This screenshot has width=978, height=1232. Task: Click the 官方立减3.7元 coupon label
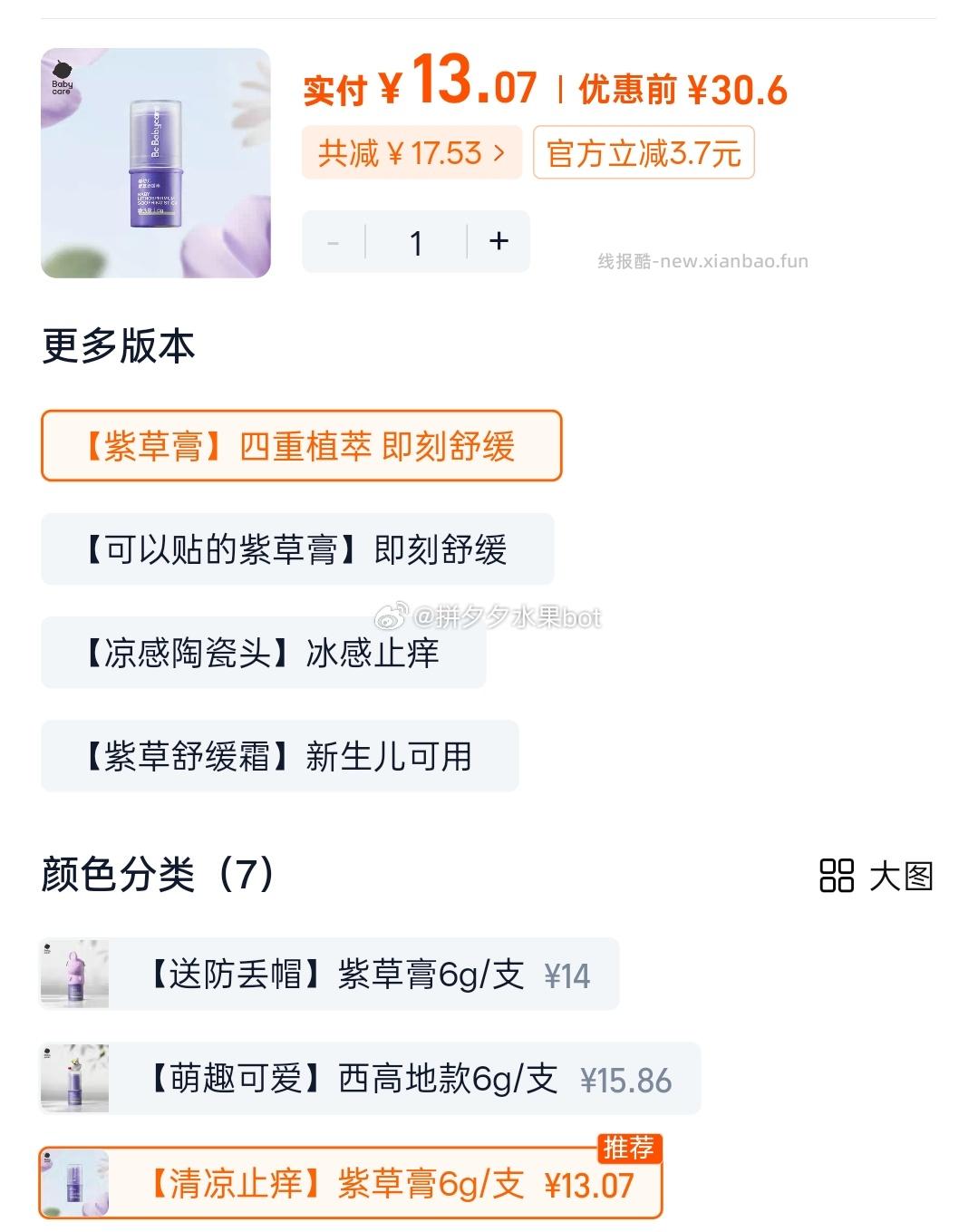[x=644, y=152]
